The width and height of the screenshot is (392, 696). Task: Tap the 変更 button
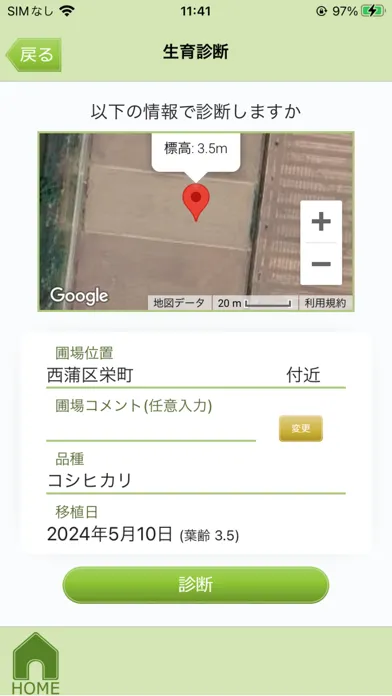(x=301, y=429)
